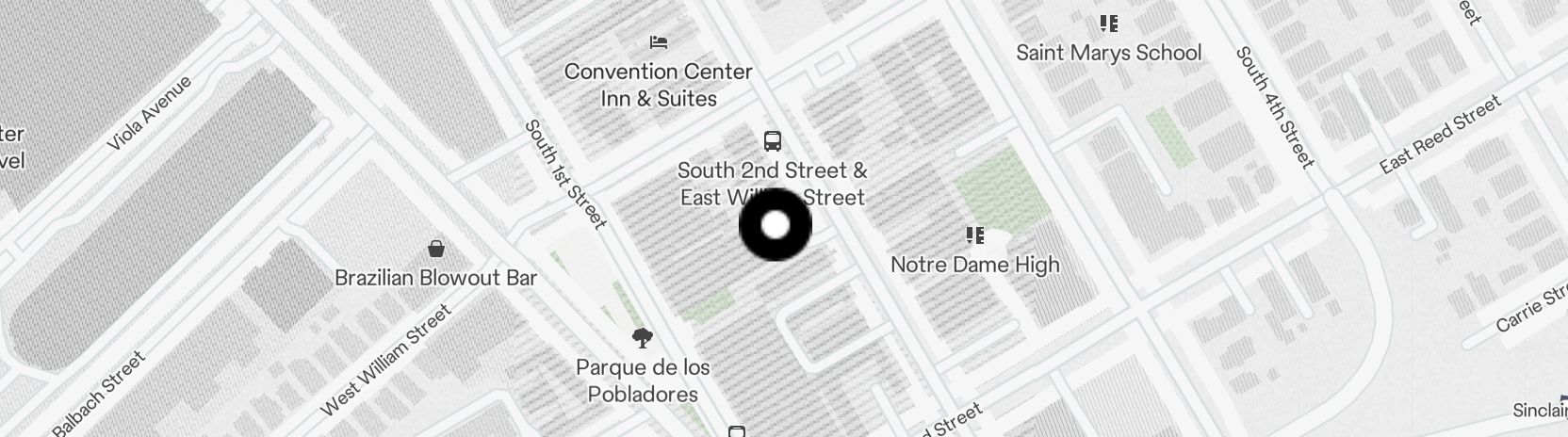Select the South 2nd Street bus stop
This screenshot has width=1568, height=437.
pos(772,142)
